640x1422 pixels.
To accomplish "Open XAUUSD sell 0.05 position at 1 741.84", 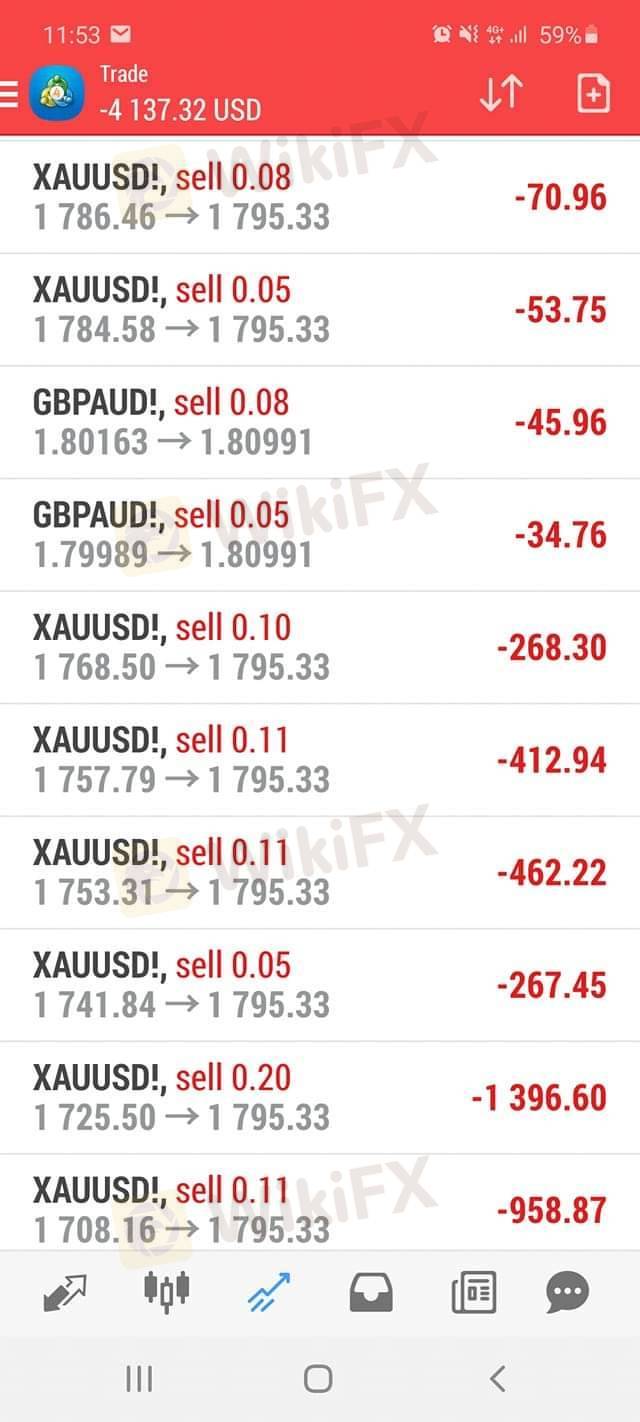I will tap(320, 985).
